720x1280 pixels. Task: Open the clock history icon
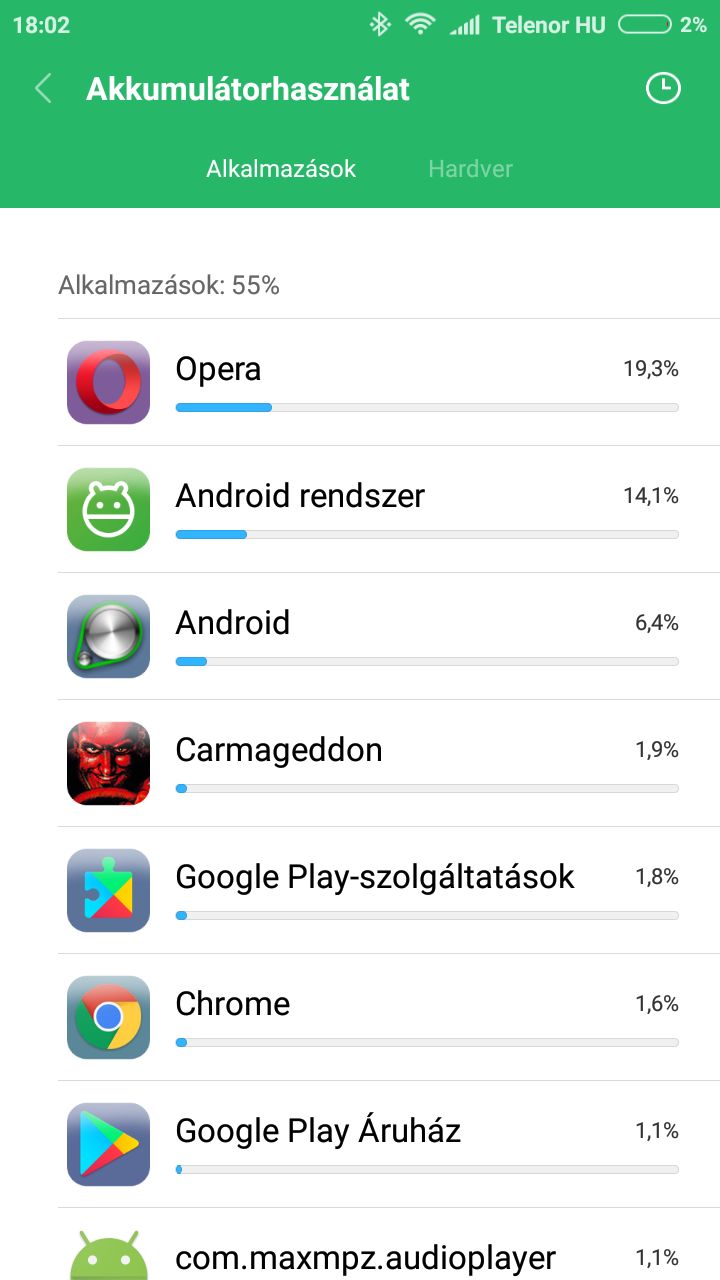coord(662,89)
